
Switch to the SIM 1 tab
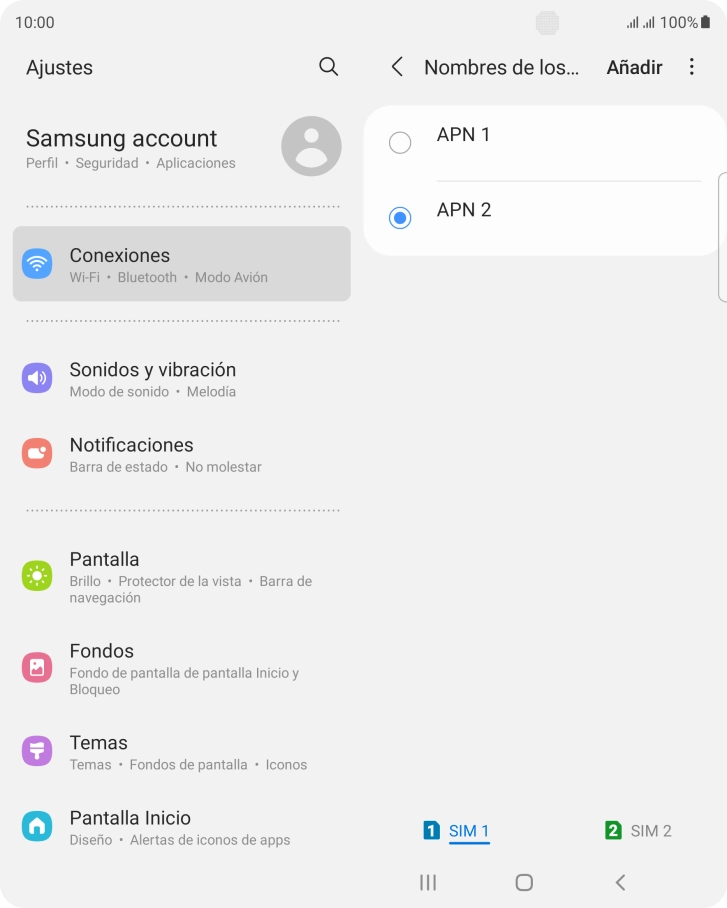click(457, 831)
